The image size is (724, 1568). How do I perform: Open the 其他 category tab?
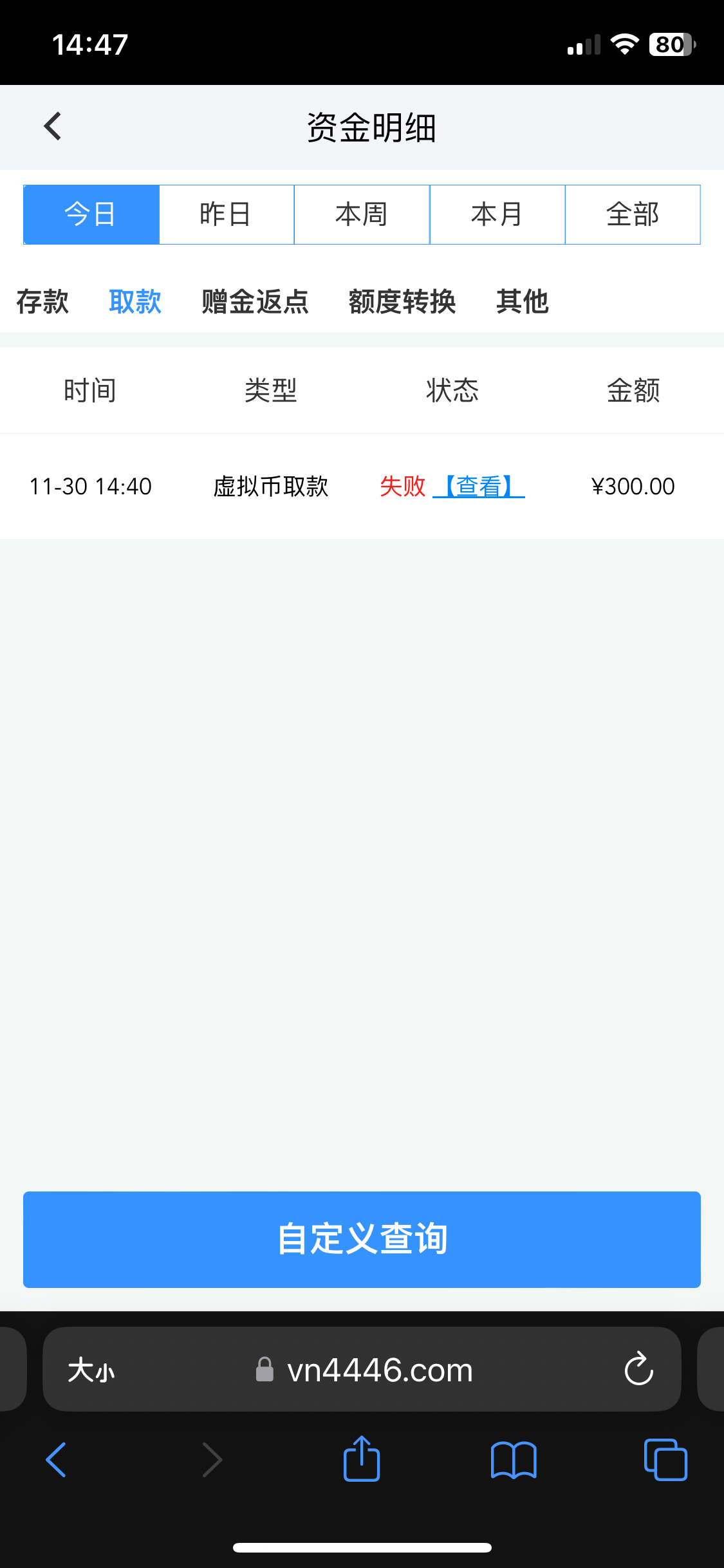[522, 301]
